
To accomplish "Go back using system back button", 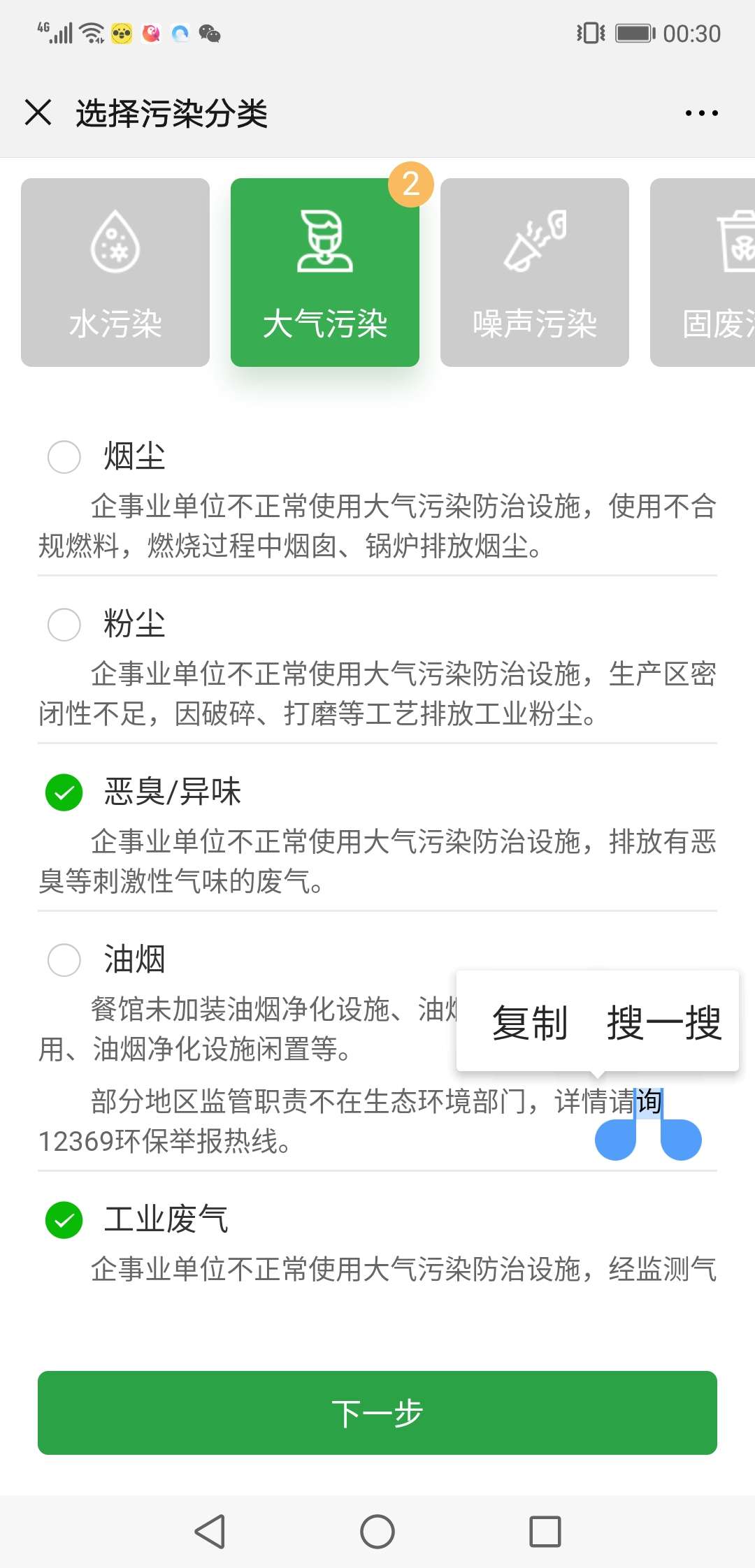I will point(210,1532).
